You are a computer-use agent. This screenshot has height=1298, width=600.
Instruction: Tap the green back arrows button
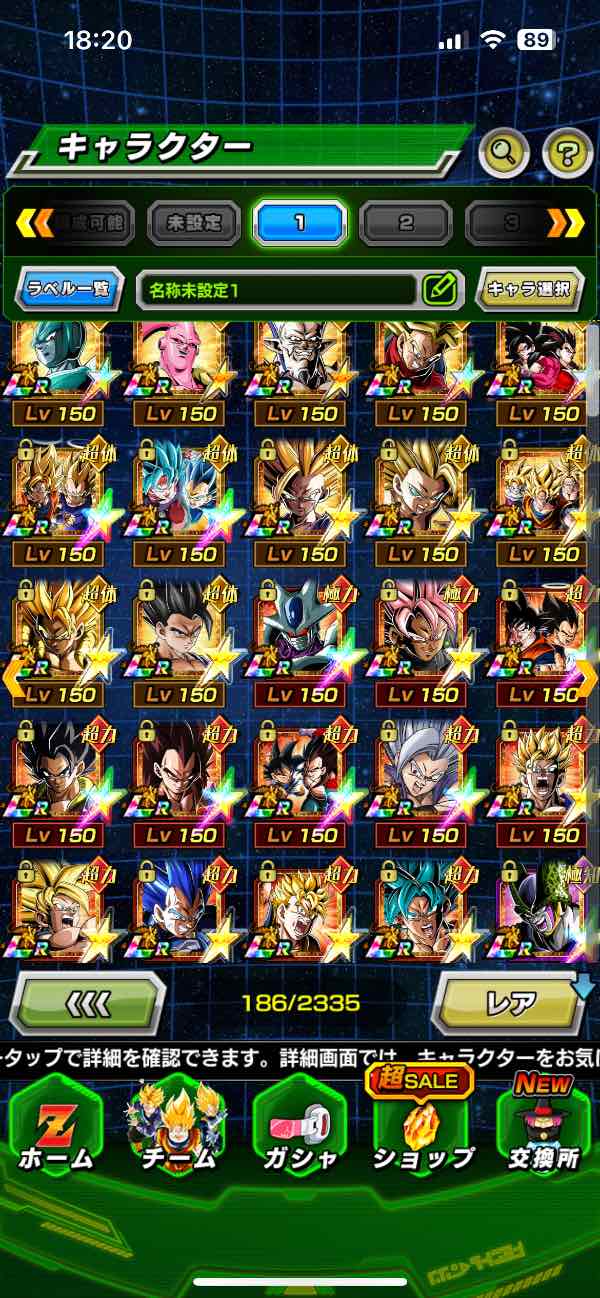point(86,1001)
